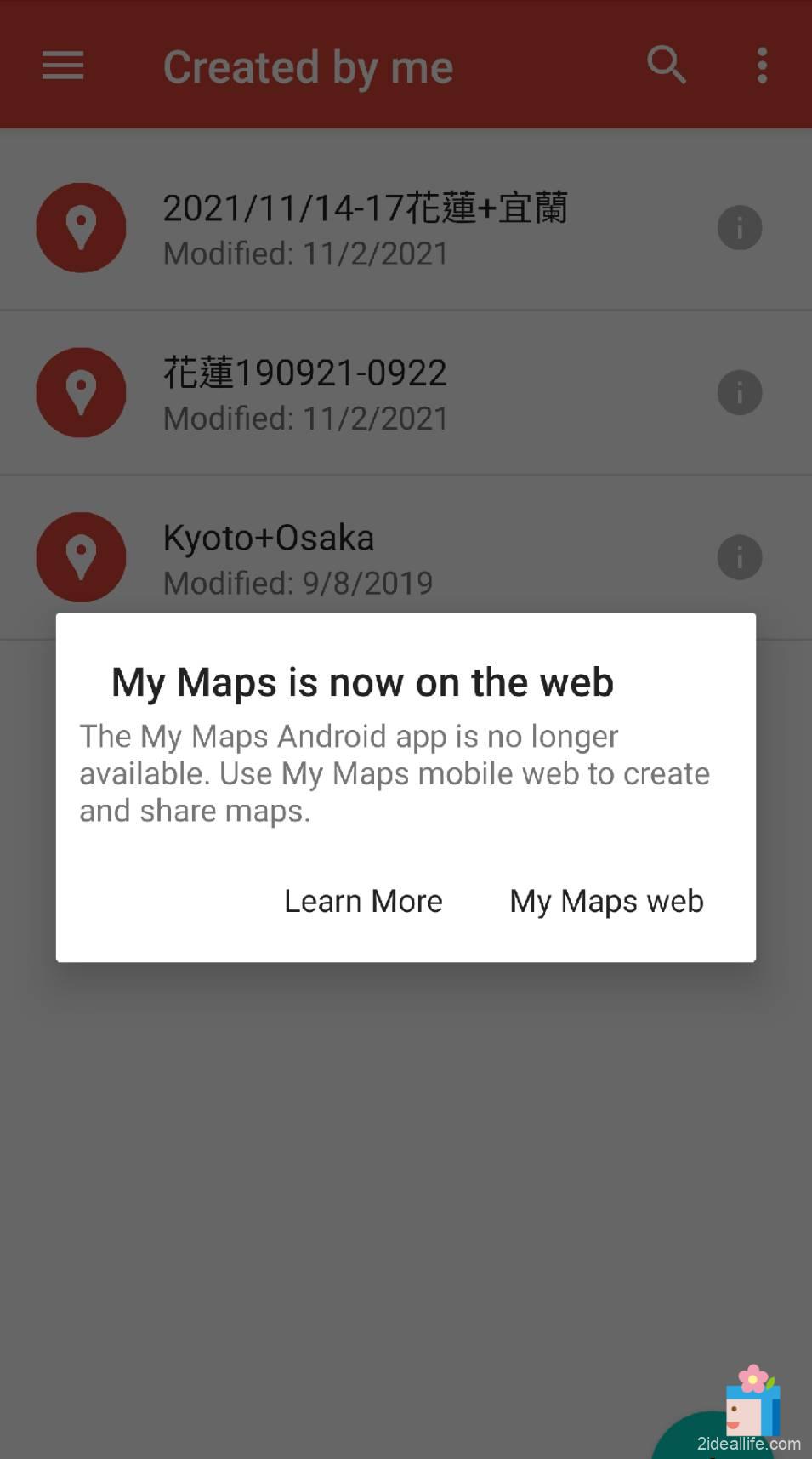Open the hamburger drawer menu
Screen dimensions: 812x1459
tap(63, 66)
